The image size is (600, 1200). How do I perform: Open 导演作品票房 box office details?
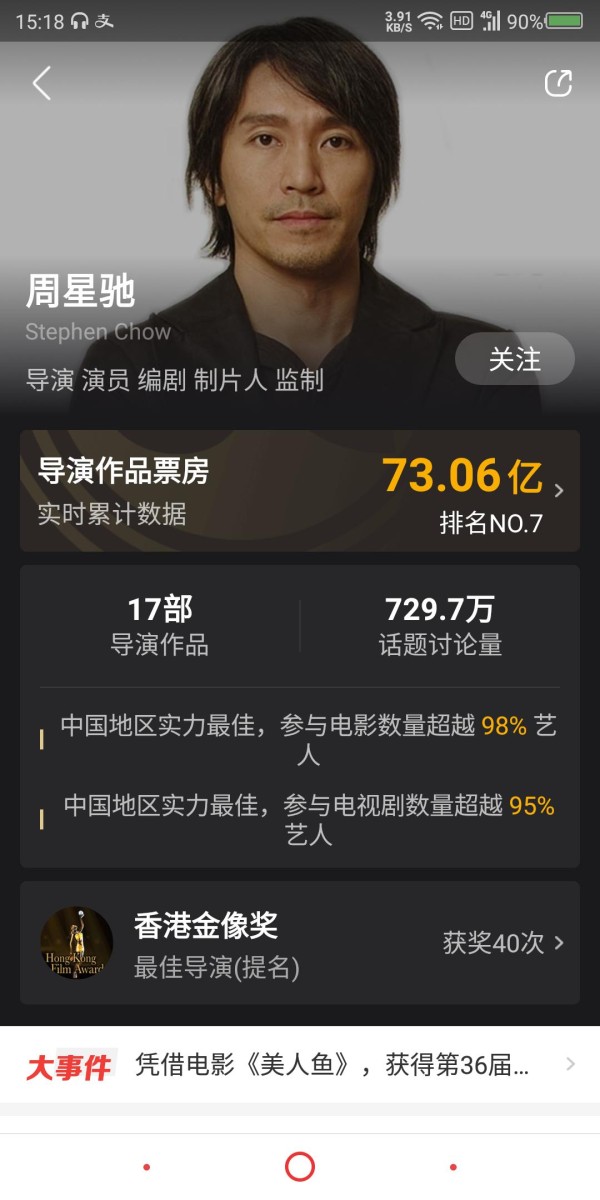[x=300, y=491]
